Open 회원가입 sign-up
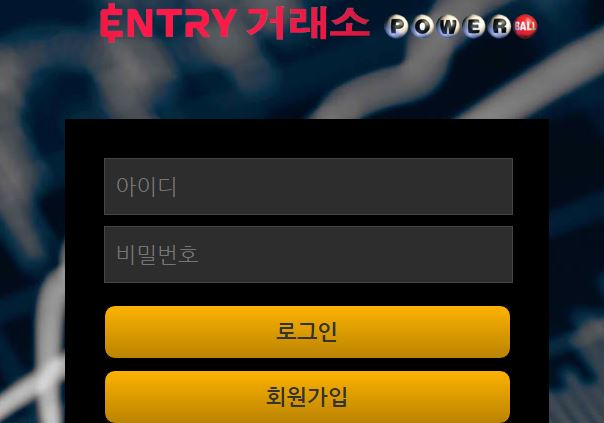 point(307,396)
